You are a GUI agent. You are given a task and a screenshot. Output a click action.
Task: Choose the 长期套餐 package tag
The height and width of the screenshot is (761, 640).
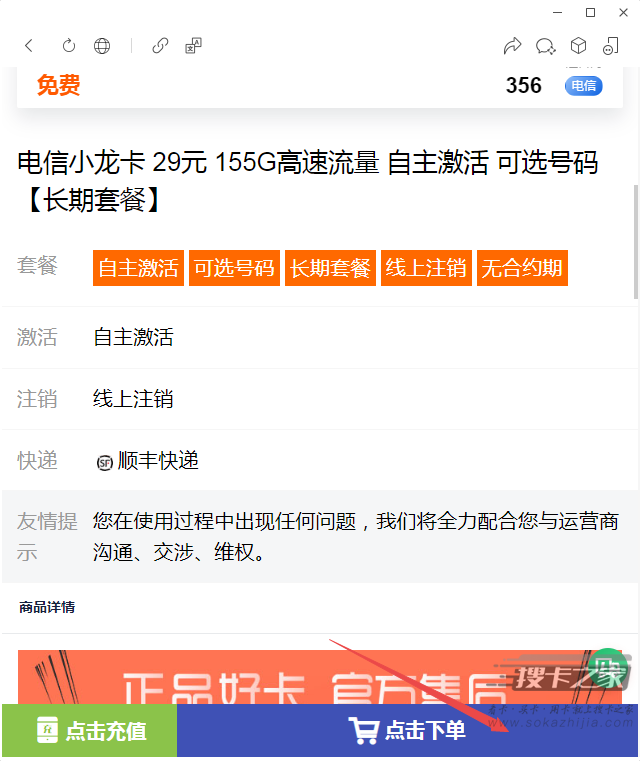[x=330, y=268]
